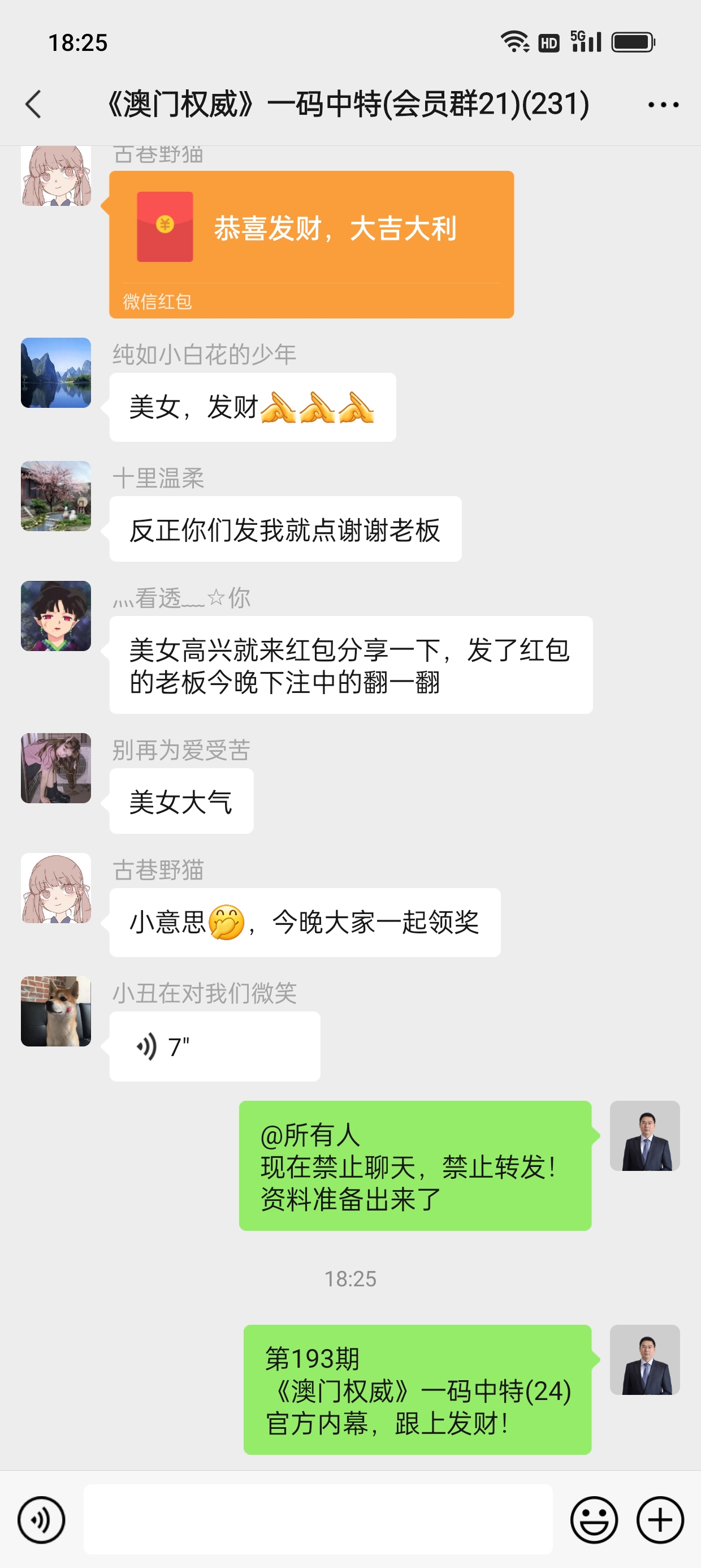This screenshot has height=1568, width=701.
Task: Tap the message input field
Action: (318, 1519)
